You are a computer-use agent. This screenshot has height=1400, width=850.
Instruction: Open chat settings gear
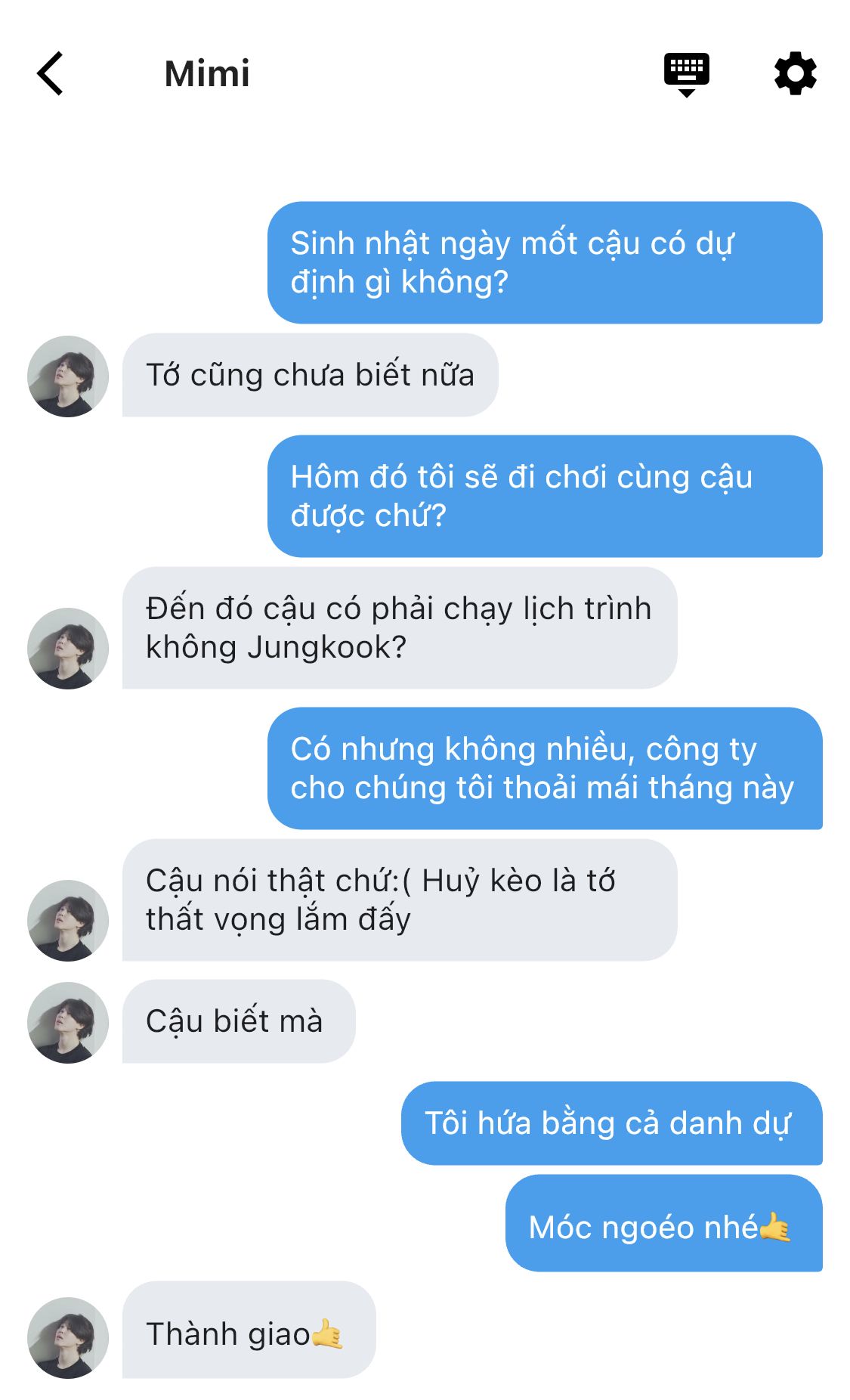coord(795,74)
